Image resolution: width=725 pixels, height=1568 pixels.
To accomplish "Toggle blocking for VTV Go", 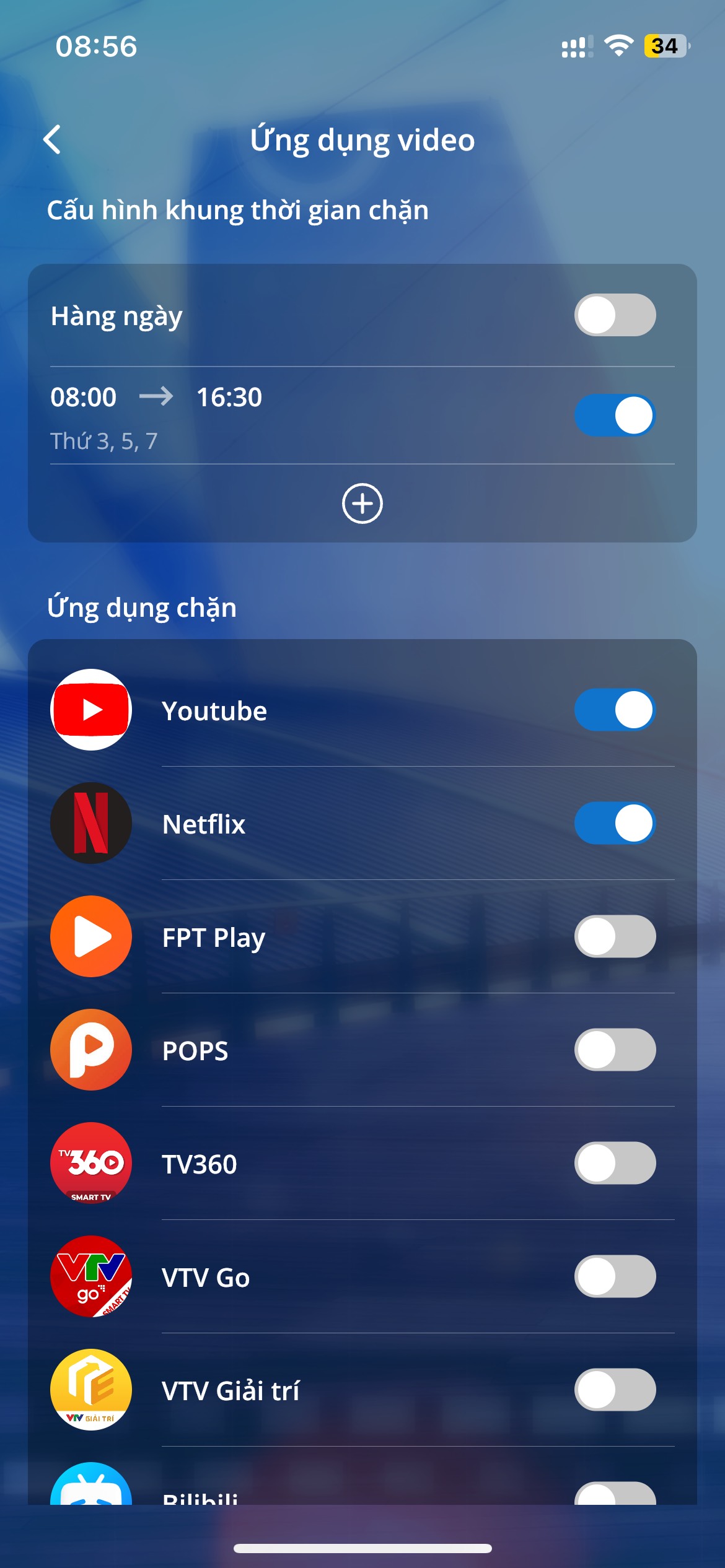I will [x=615, y=1276].
